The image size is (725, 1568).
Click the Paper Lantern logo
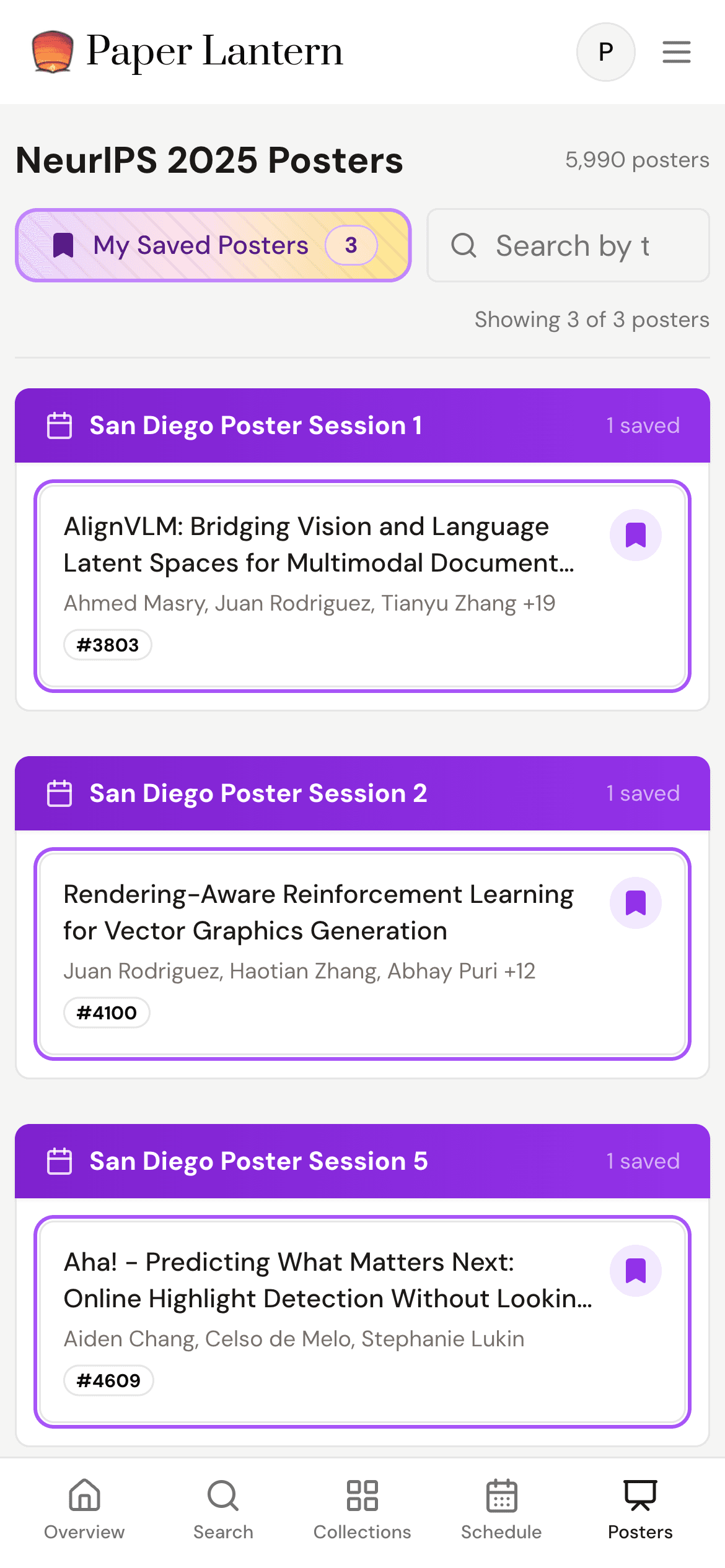(x=186, y=51)
